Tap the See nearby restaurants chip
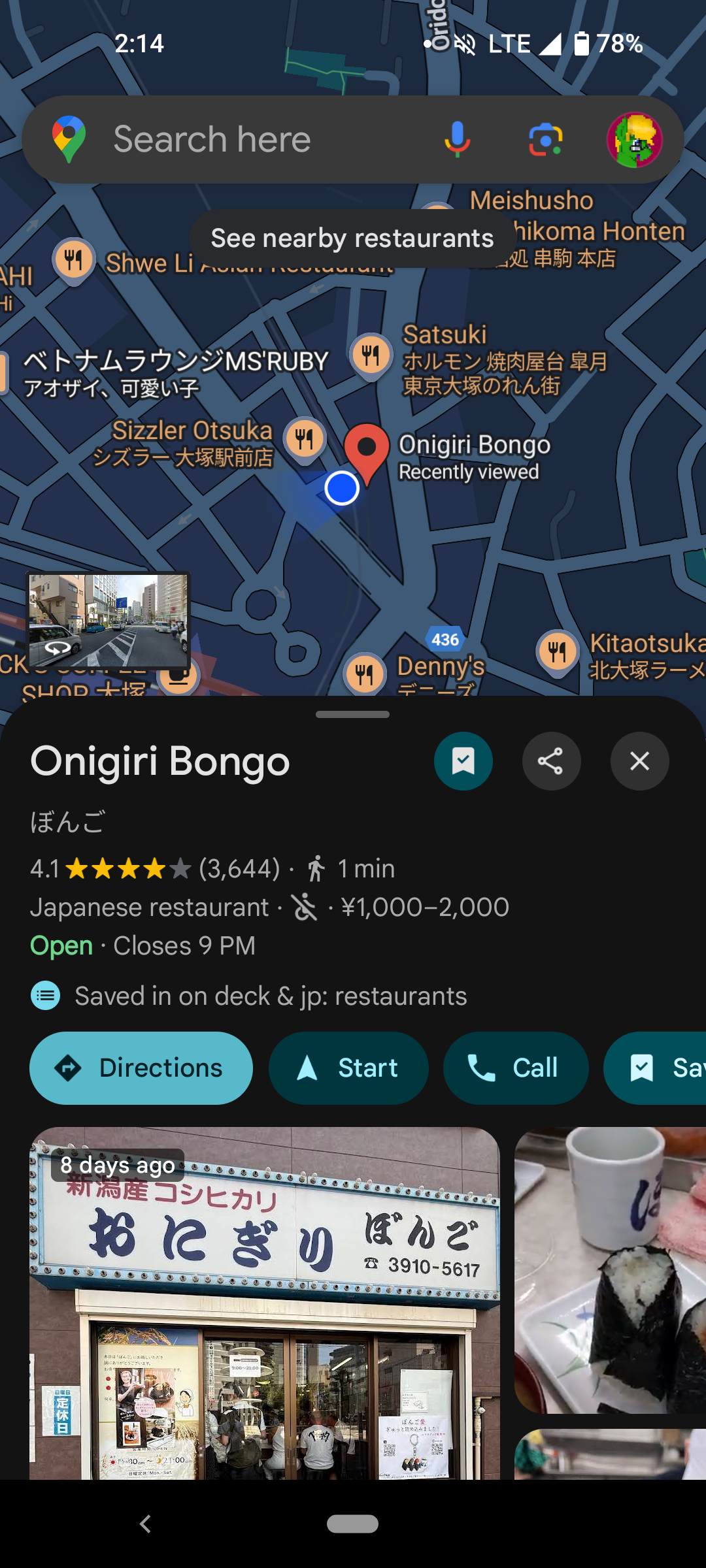The width and height of the screenshot is (706, 1568). coord(352,238)
